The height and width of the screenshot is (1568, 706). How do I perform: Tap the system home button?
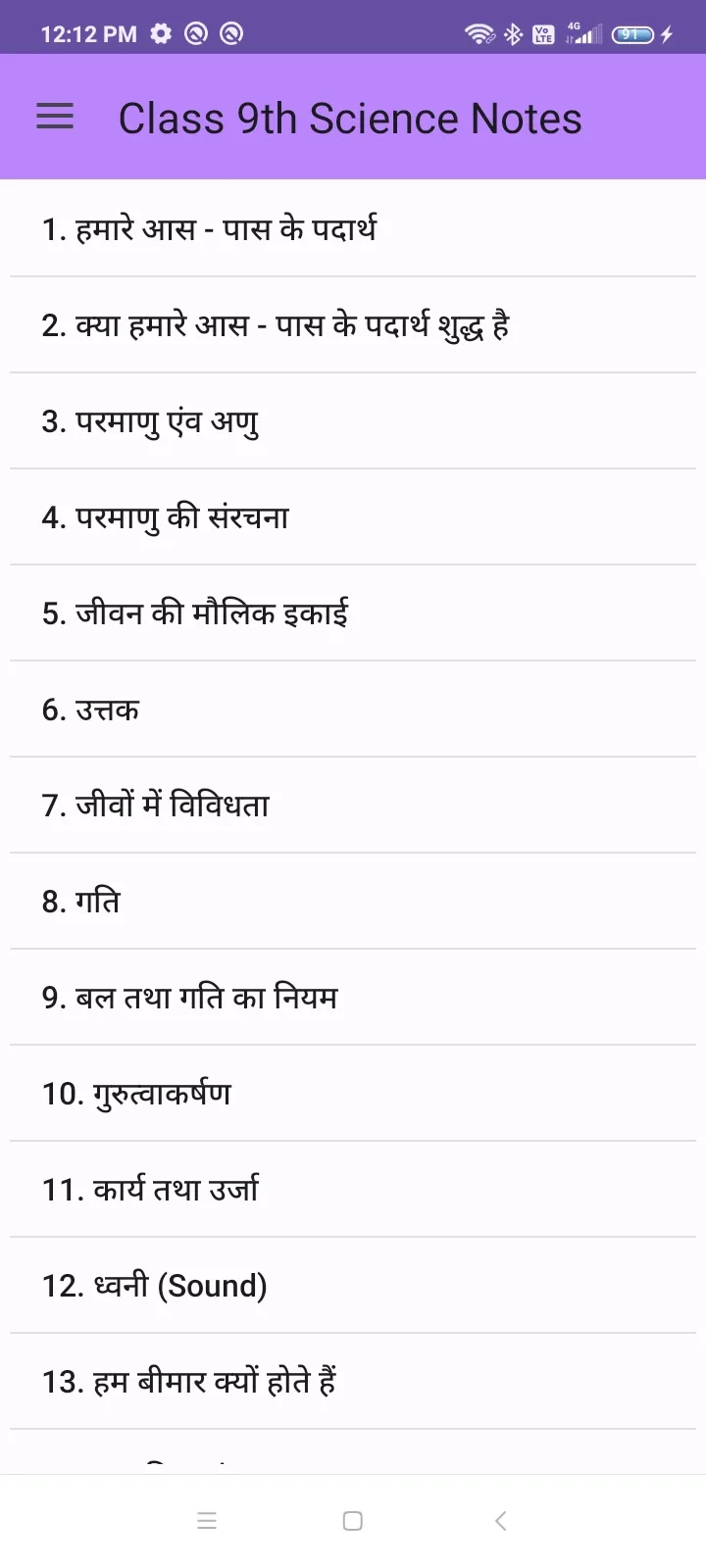tap(353, 1521)
